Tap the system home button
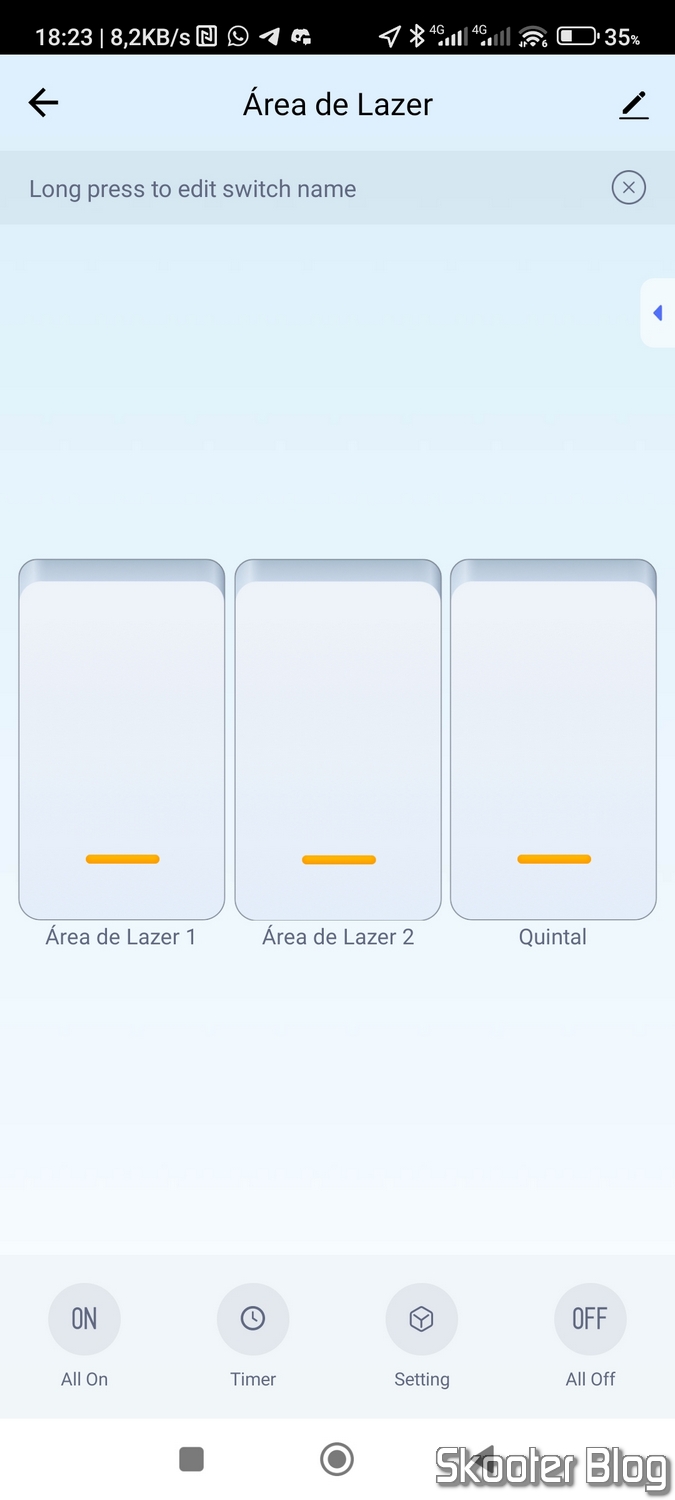The width and height of the screenshot is (675, 1500). tap(337, 1459)
